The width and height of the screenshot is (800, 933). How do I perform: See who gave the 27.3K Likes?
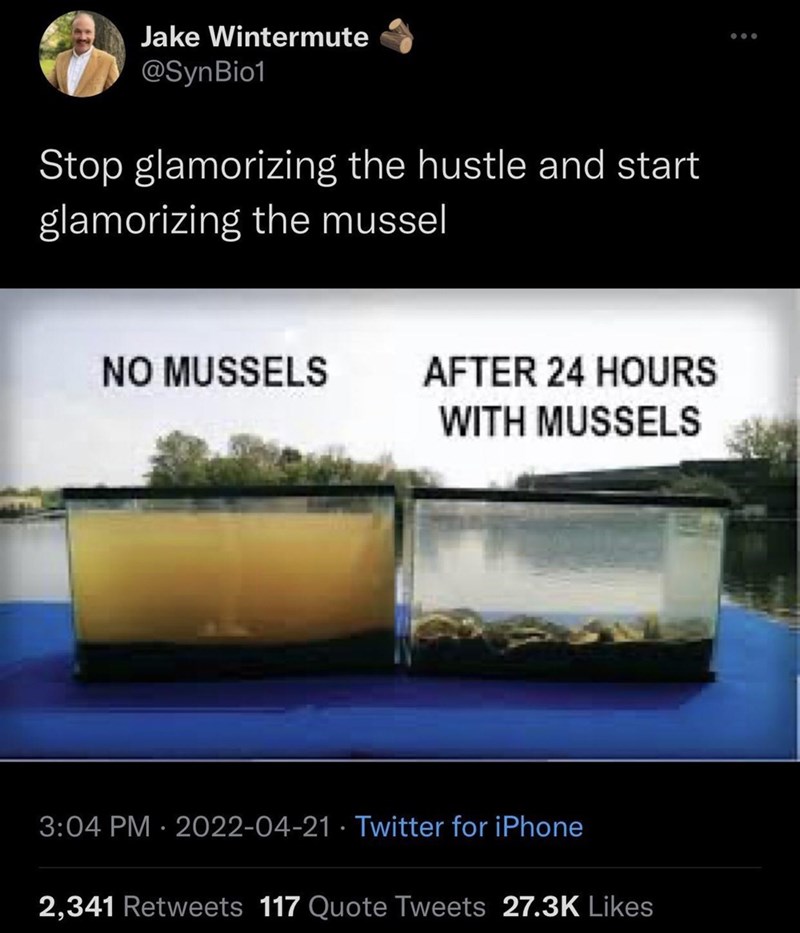pyautogui.click(x=577, y=907)
